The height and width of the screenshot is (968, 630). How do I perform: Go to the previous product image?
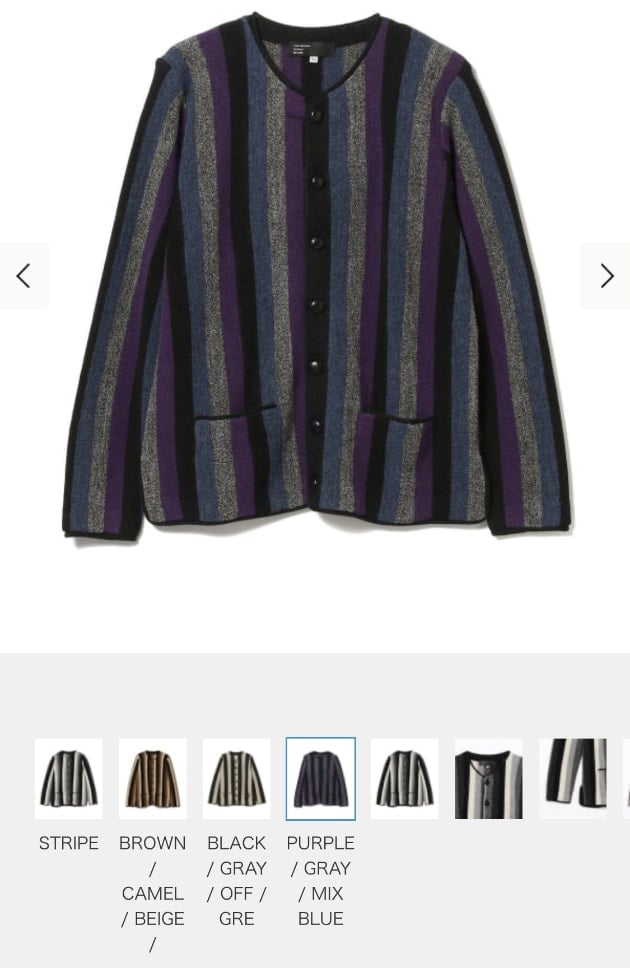click(x=24, y=275)
